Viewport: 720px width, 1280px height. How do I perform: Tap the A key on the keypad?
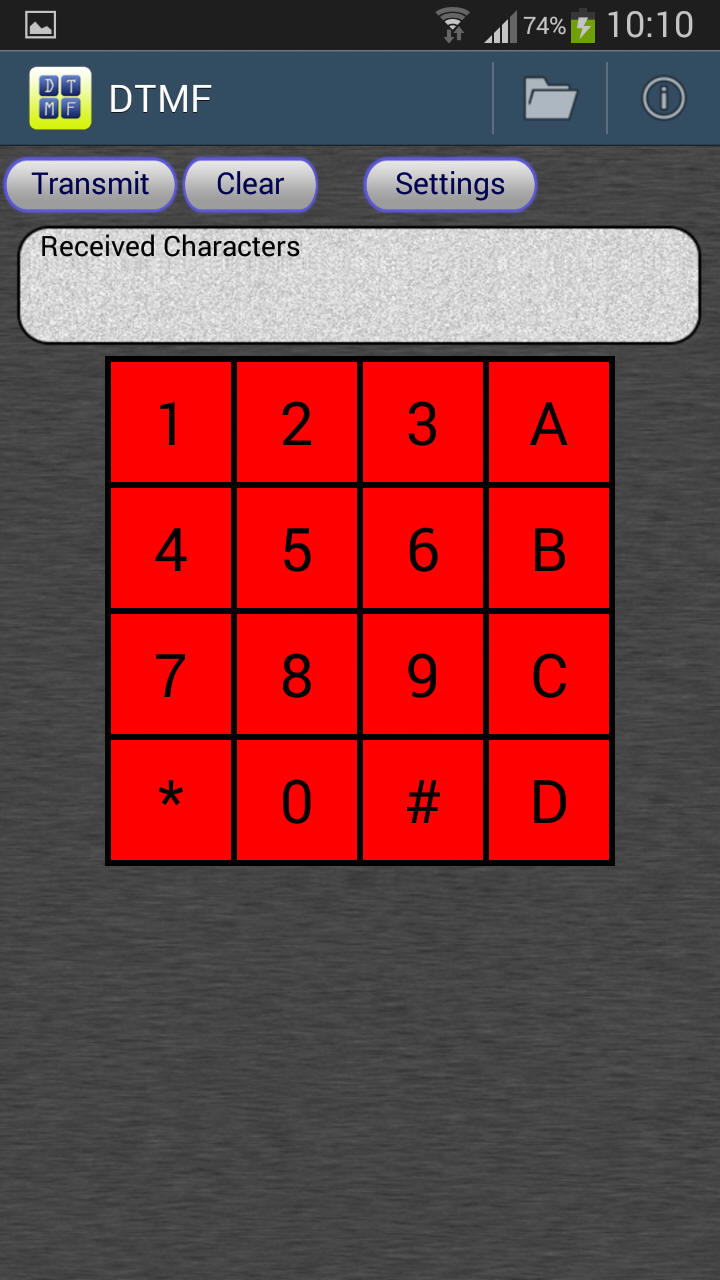click(x=549, y=423)
